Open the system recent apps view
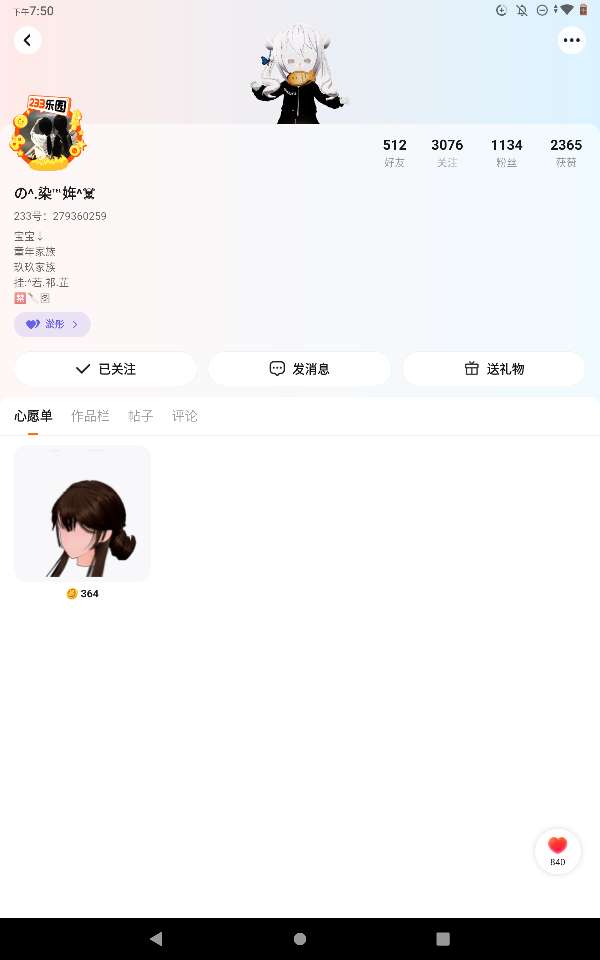The width and height of the screenshot is (600, 960). [443, 939]
